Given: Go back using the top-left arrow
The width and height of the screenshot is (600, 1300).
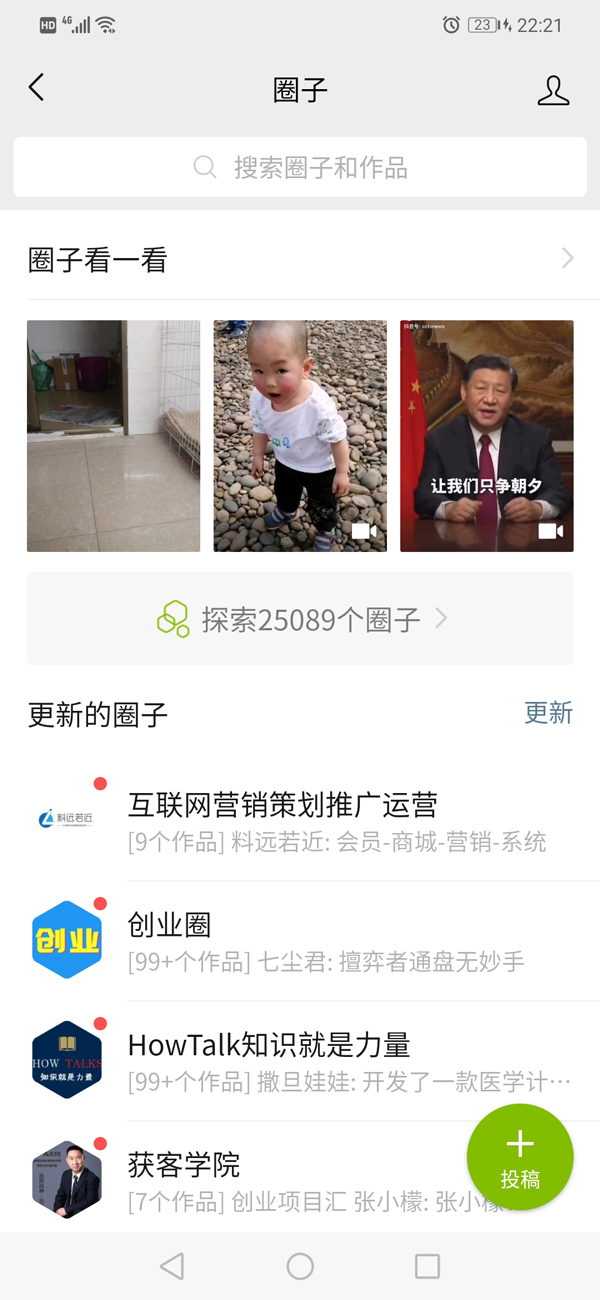Looking at the screenshot, I should coord(37,88).
